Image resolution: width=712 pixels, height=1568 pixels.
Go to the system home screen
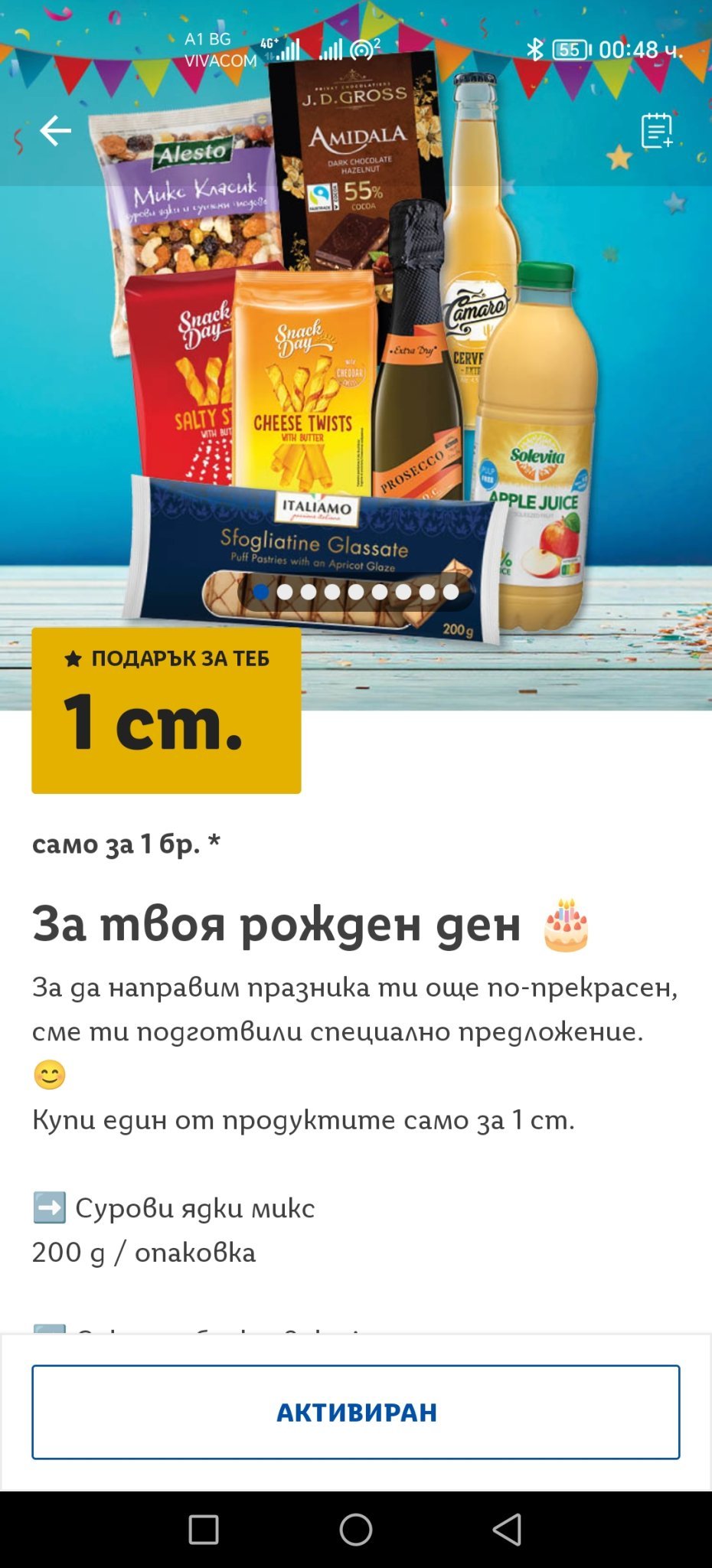pyautogui.click(x=356, y=1530)
